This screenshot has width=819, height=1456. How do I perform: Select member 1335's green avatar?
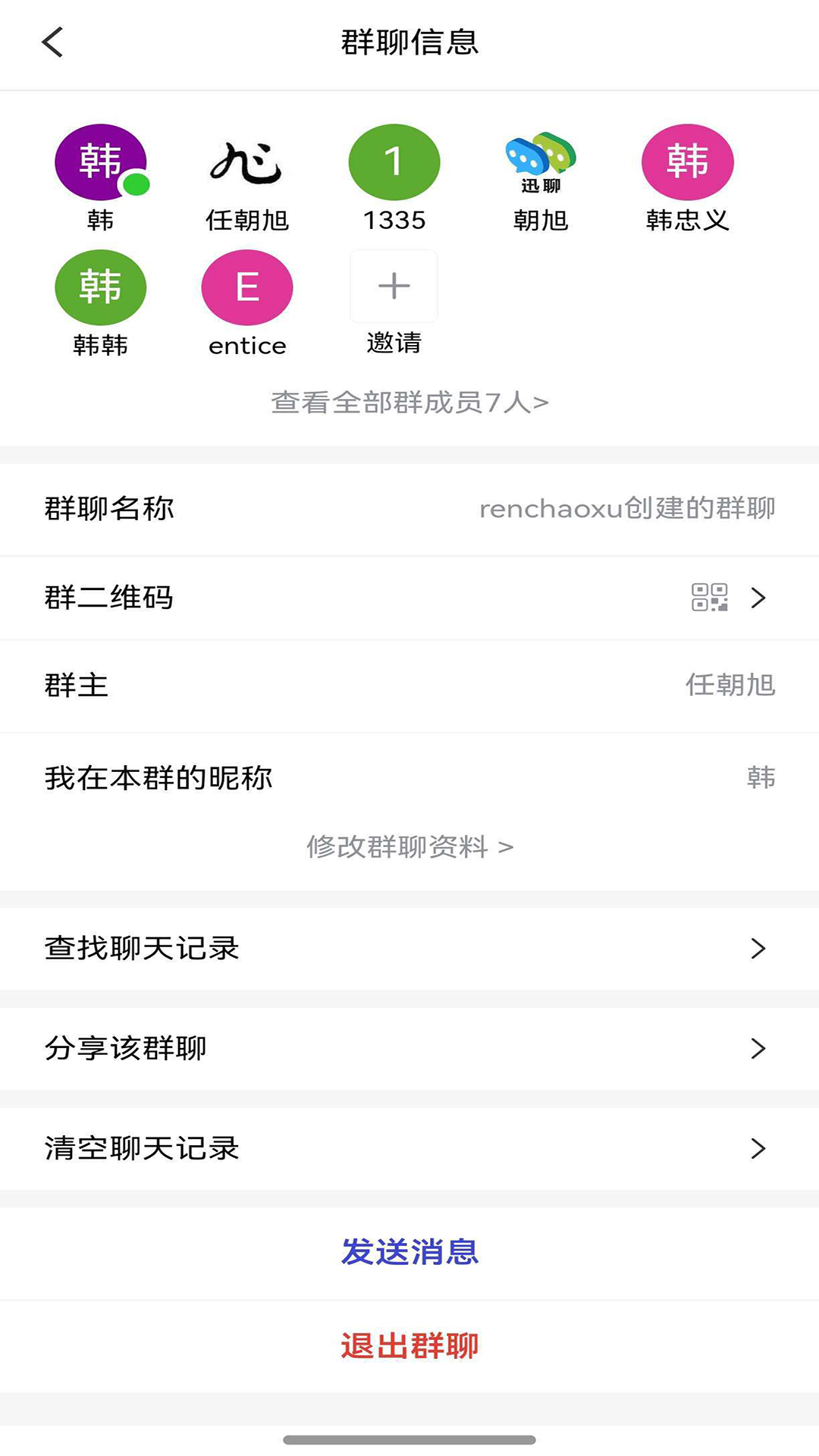[394, 162]
